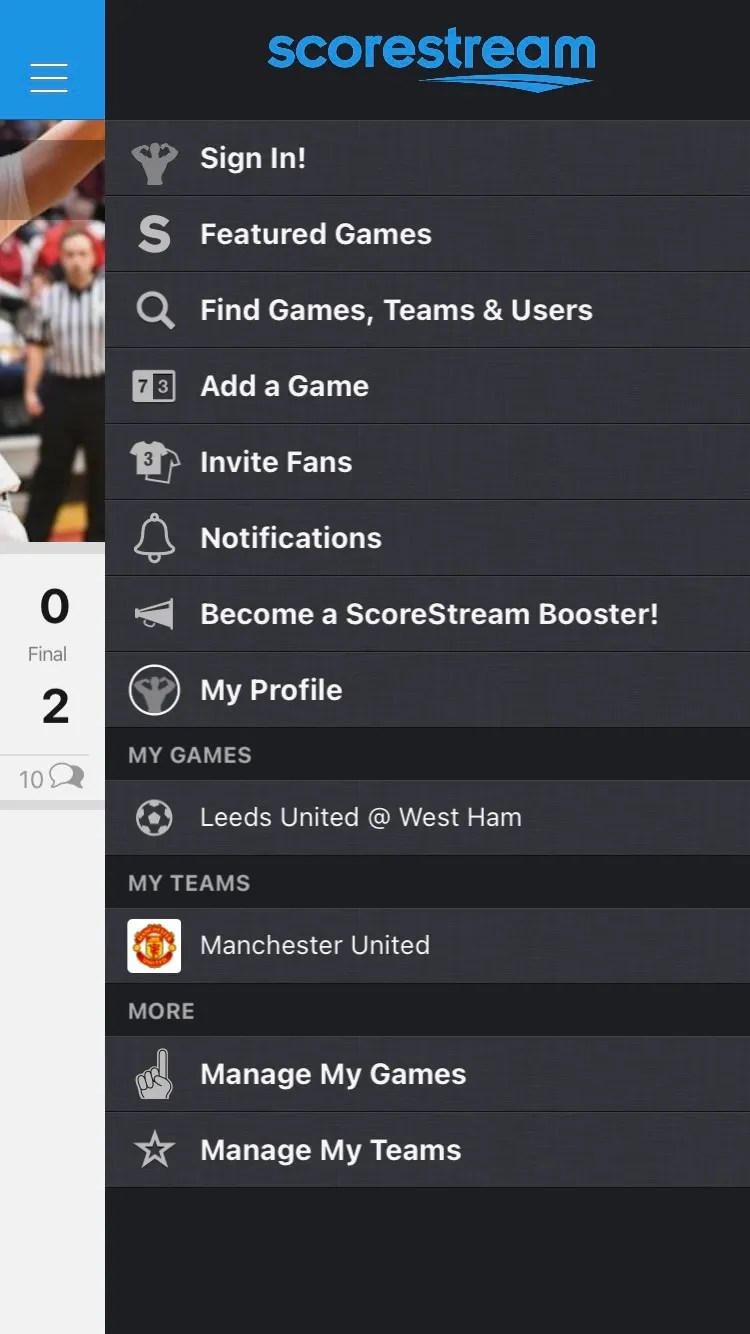Image resolution: width=750 pixels, height=1334 pixels.
Task: Select the Manchester United crest
Action: point(153,945)
